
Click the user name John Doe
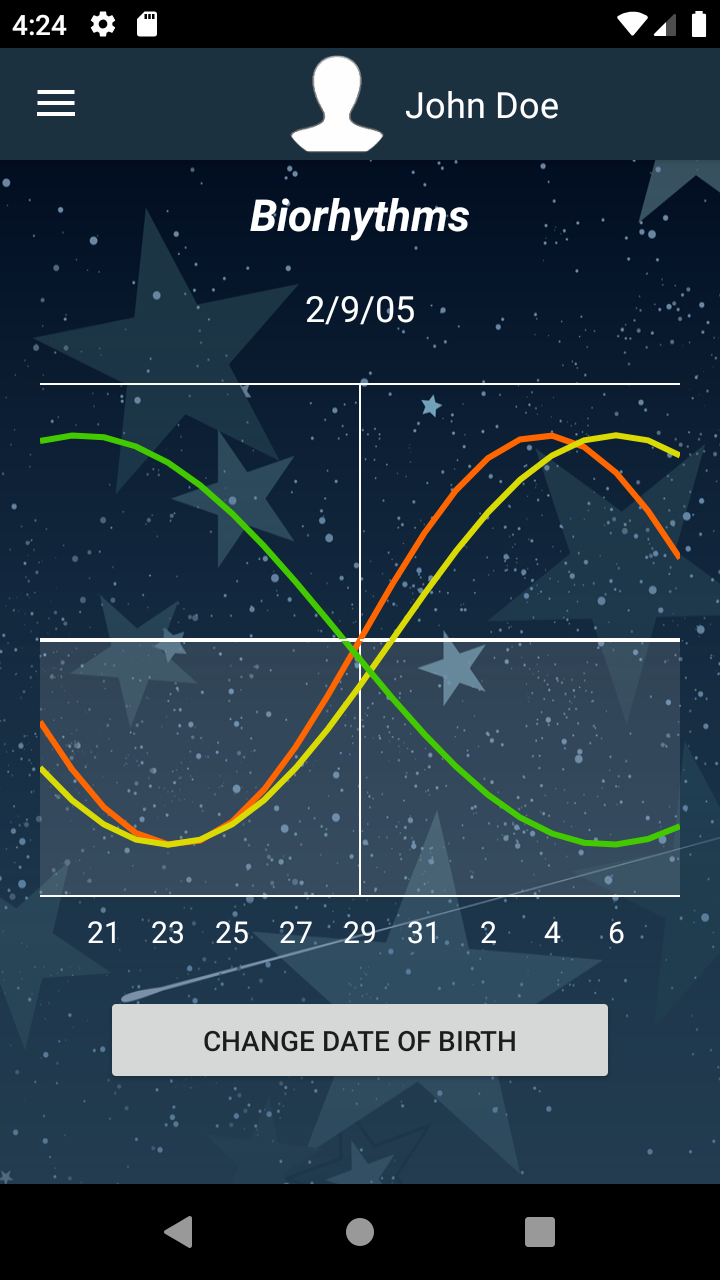click(482, 104)
